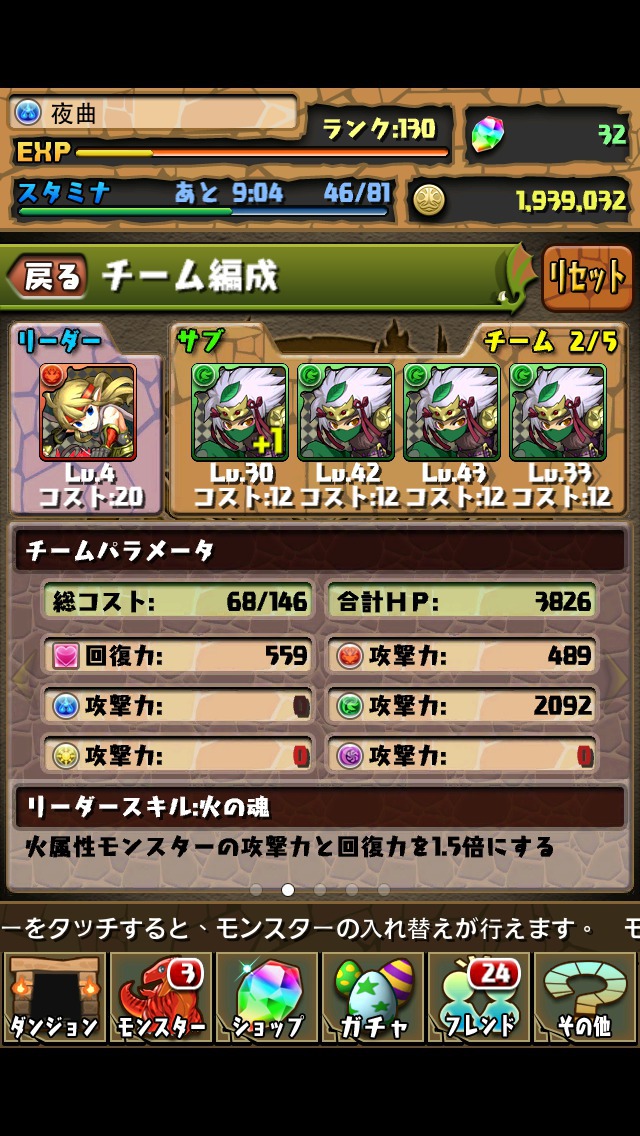
Task: Tap the 戻る back button
Action: pos(48,277)
